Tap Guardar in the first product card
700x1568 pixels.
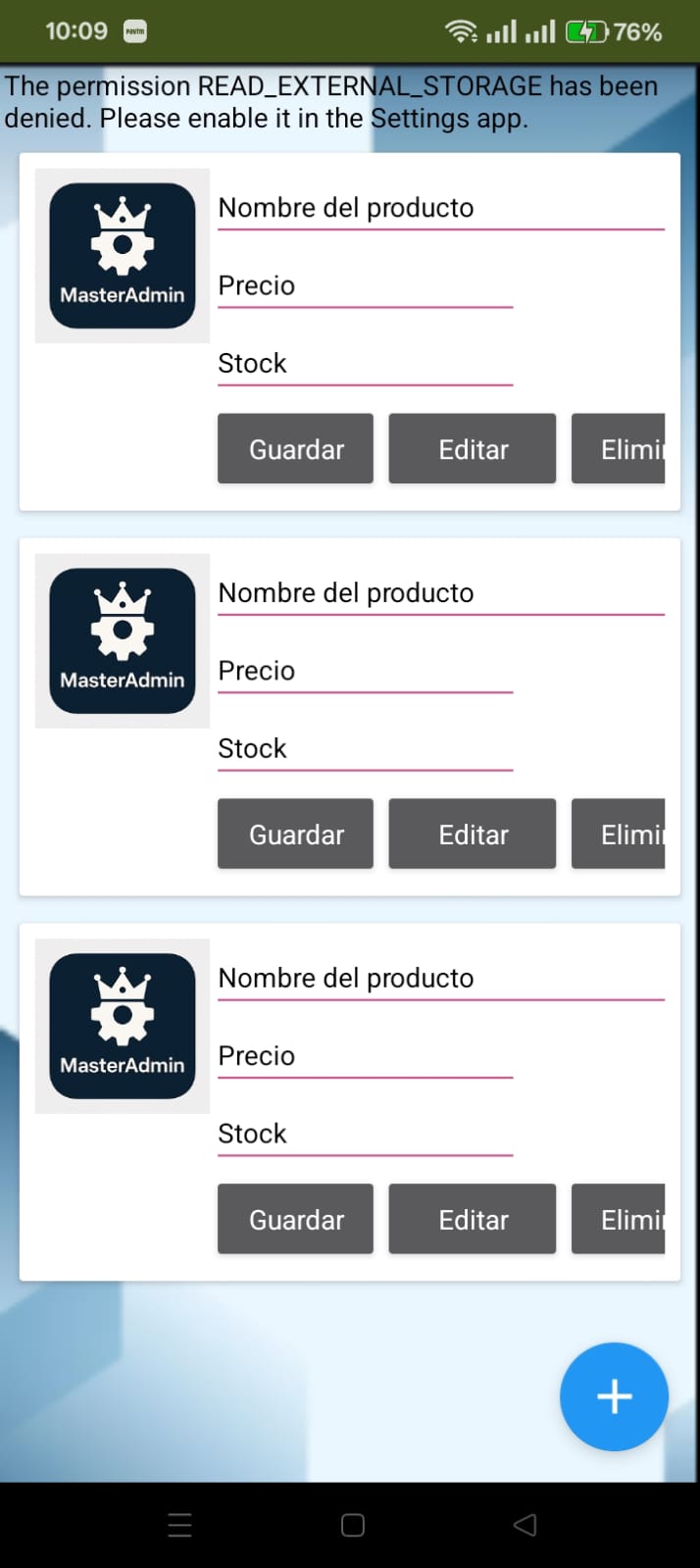(x=295, y=449)
